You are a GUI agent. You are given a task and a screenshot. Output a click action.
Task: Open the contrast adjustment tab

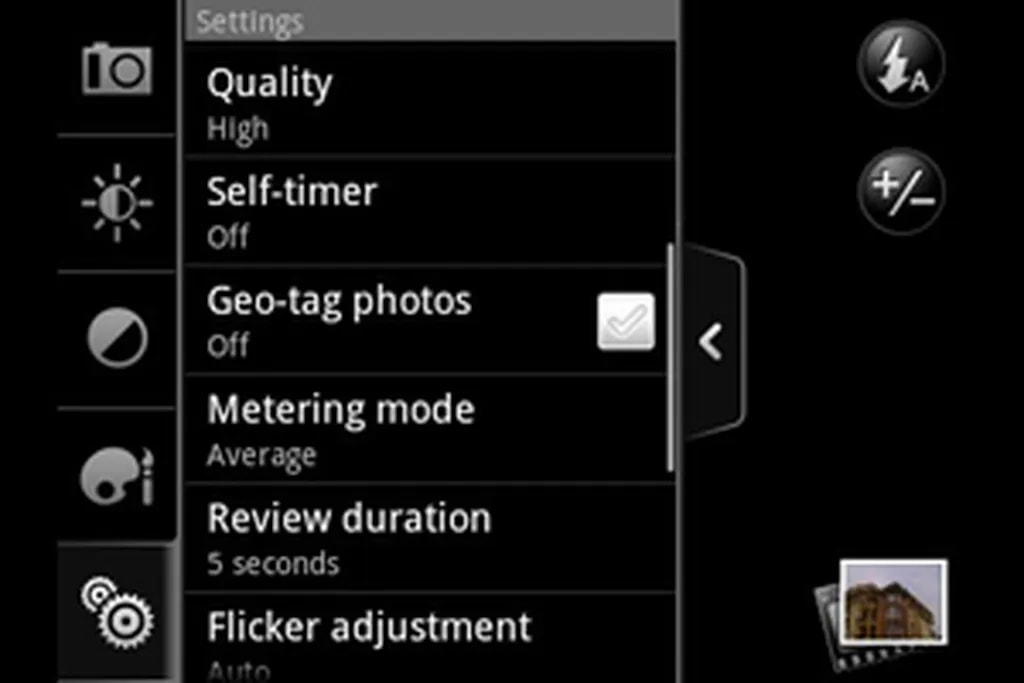tap(117, 339)
